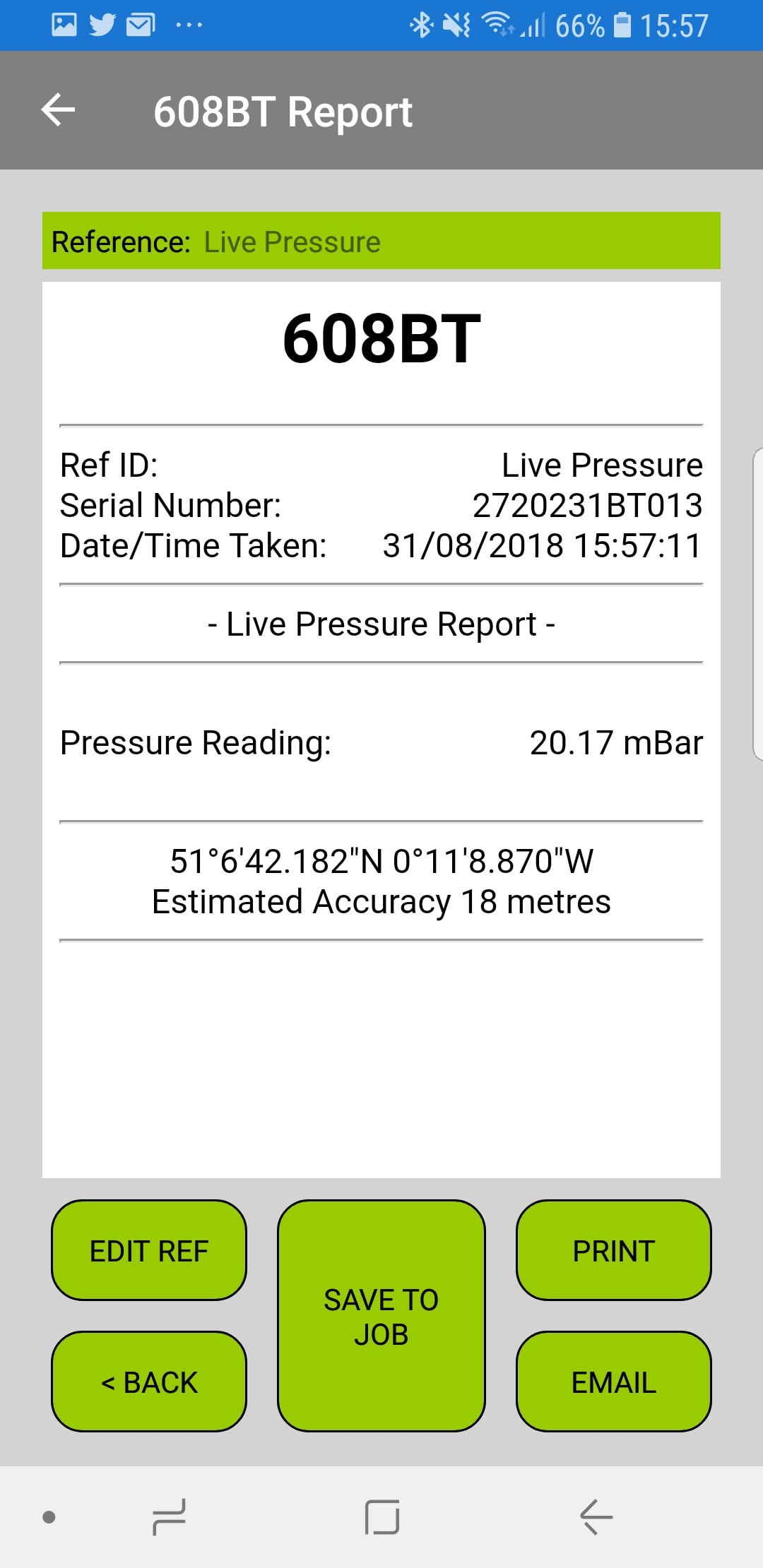Print the 608BT report
This screenshot has width=763, height=1568.
(x=614, y=1250)
